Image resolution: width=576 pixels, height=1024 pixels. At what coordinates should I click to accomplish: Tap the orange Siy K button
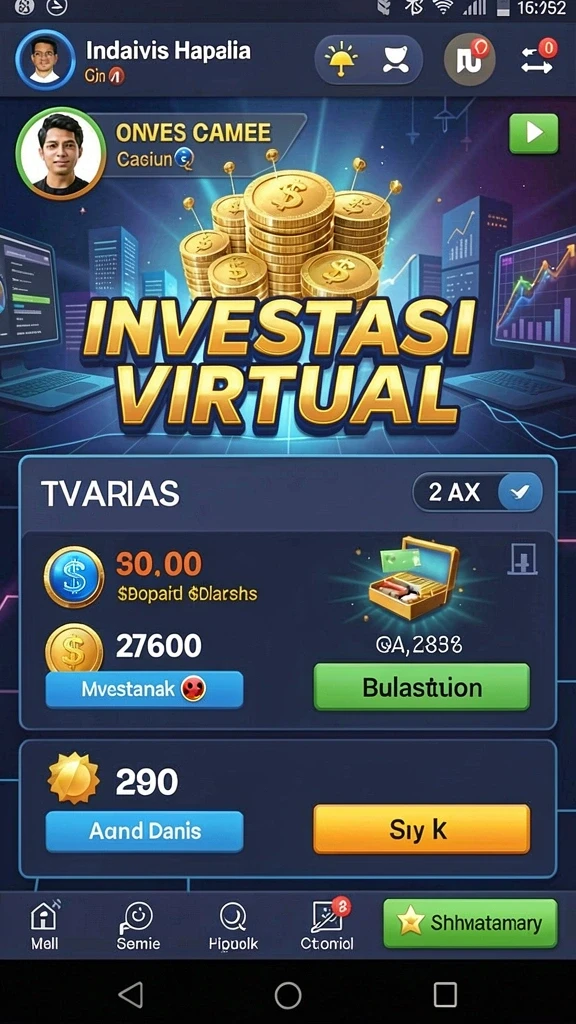[422, 829]
